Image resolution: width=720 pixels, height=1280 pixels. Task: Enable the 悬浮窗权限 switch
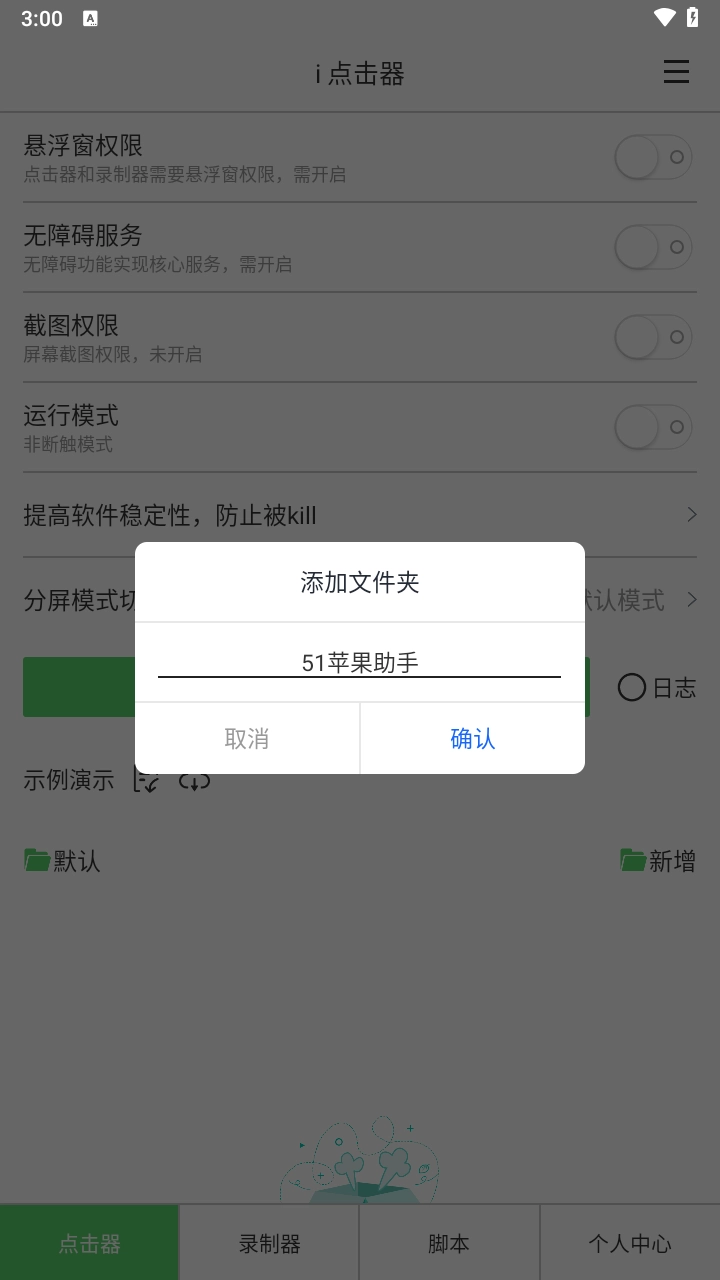tap(653, 157)
